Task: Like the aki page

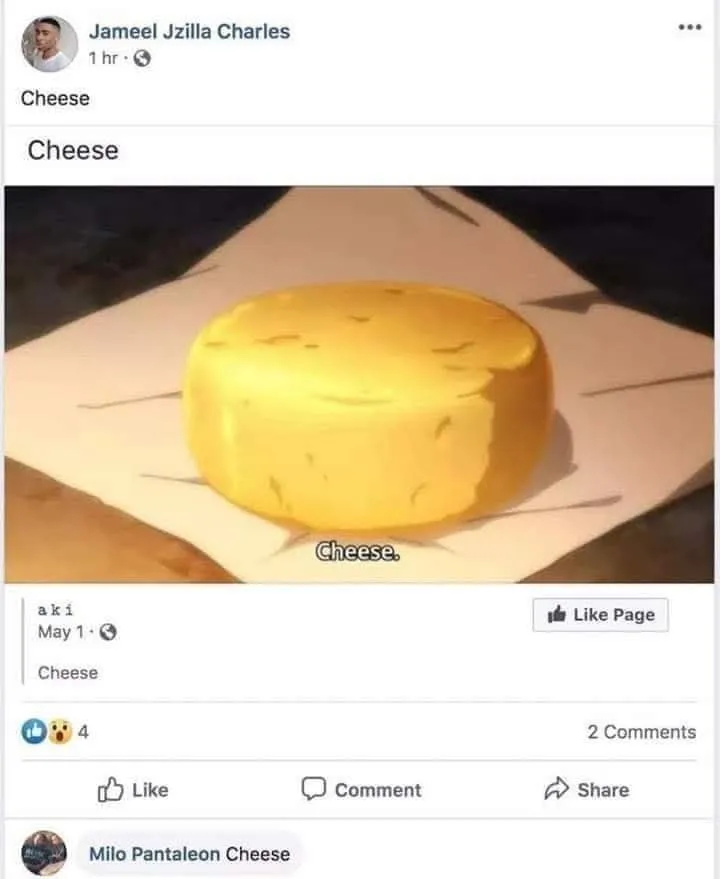Action: click(x=600, y=615)
